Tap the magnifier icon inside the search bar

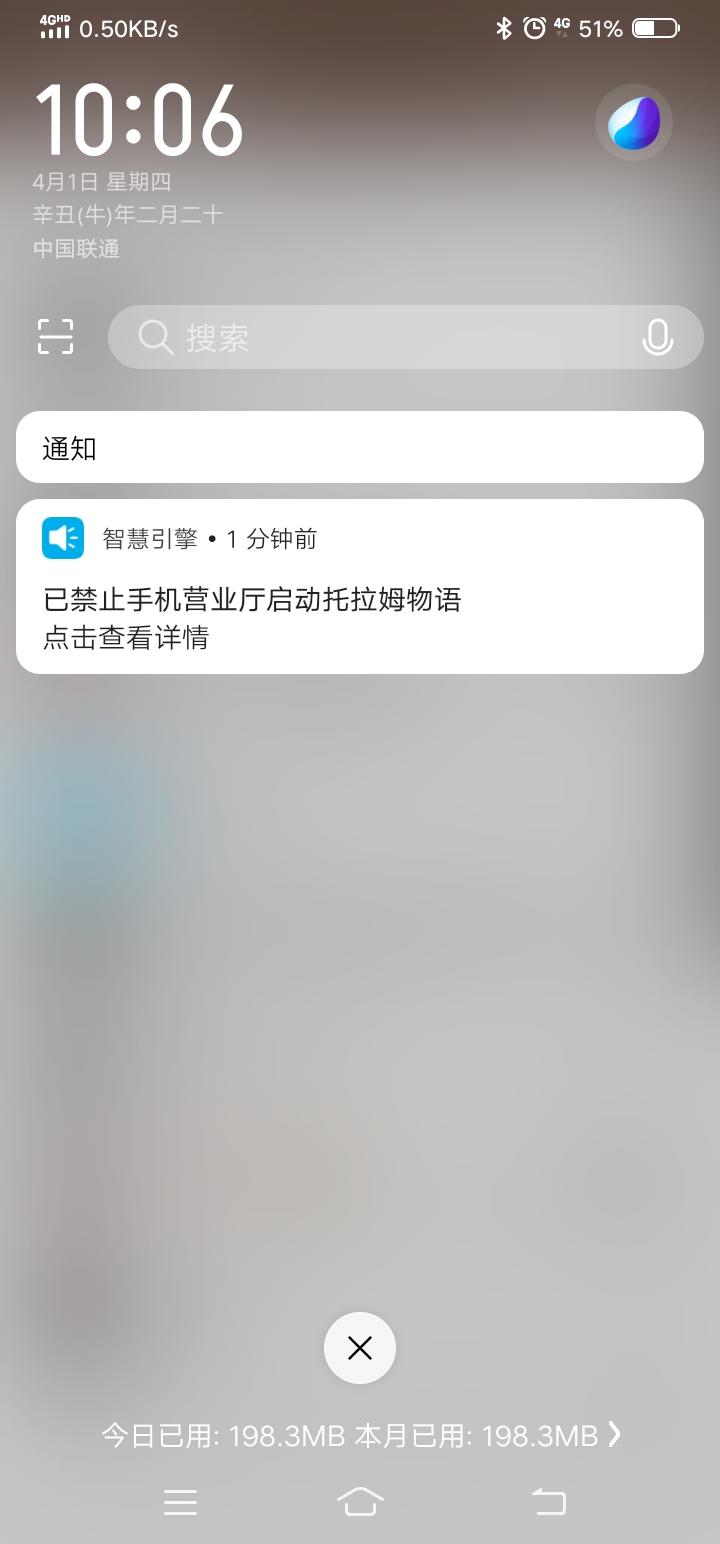click(155, 337)
